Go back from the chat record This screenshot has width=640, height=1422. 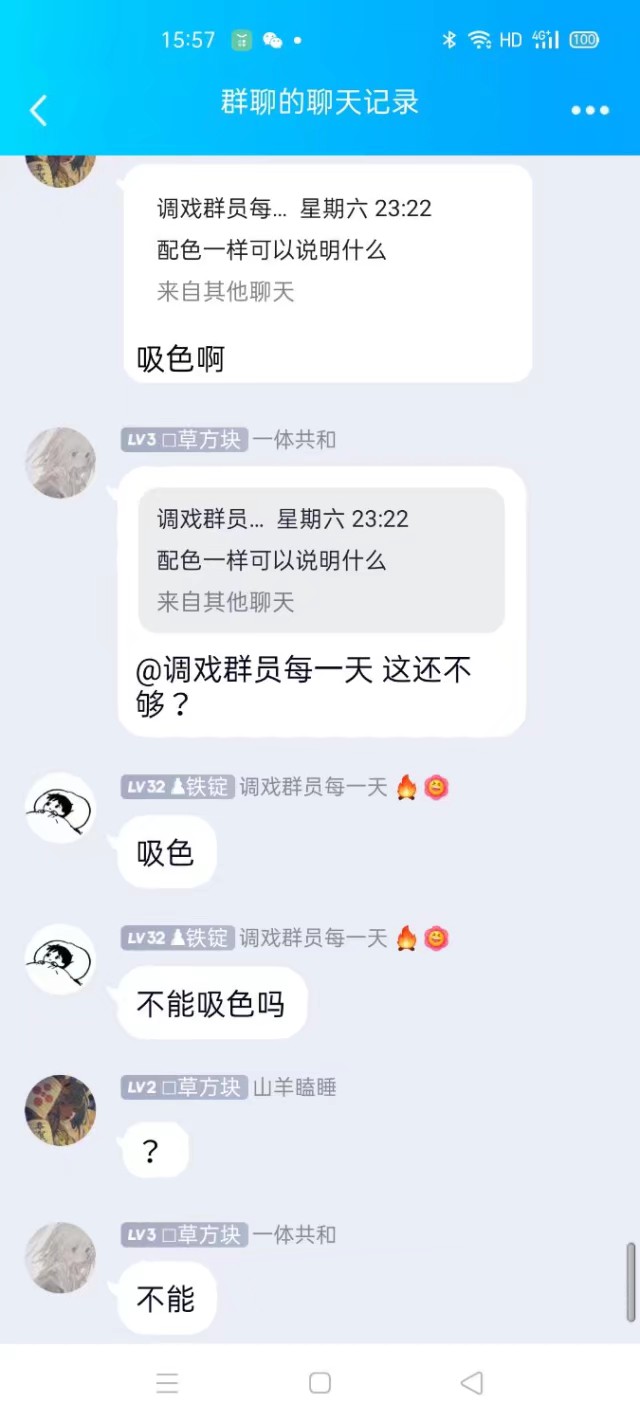pos(38,110)
